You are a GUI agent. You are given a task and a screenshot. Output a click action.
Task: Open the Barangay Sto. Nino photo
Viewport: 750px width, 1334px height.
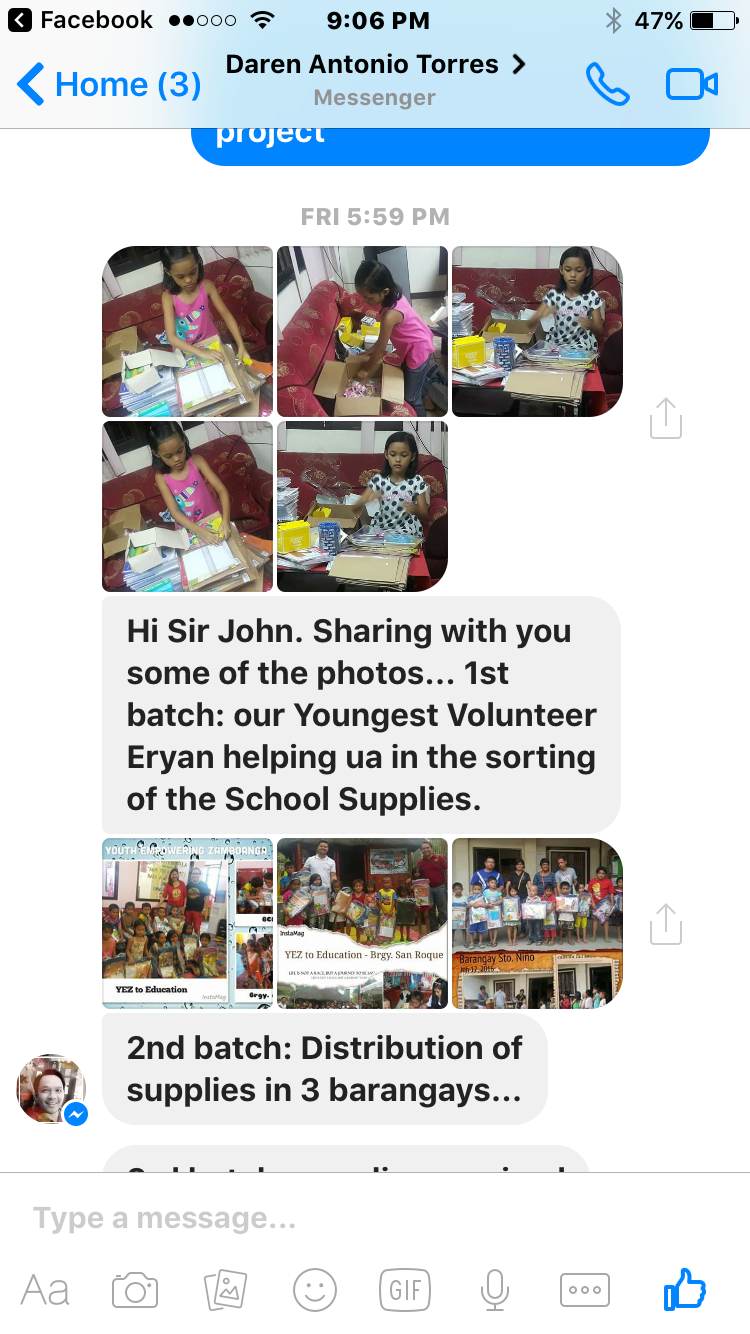coord(537,923)
